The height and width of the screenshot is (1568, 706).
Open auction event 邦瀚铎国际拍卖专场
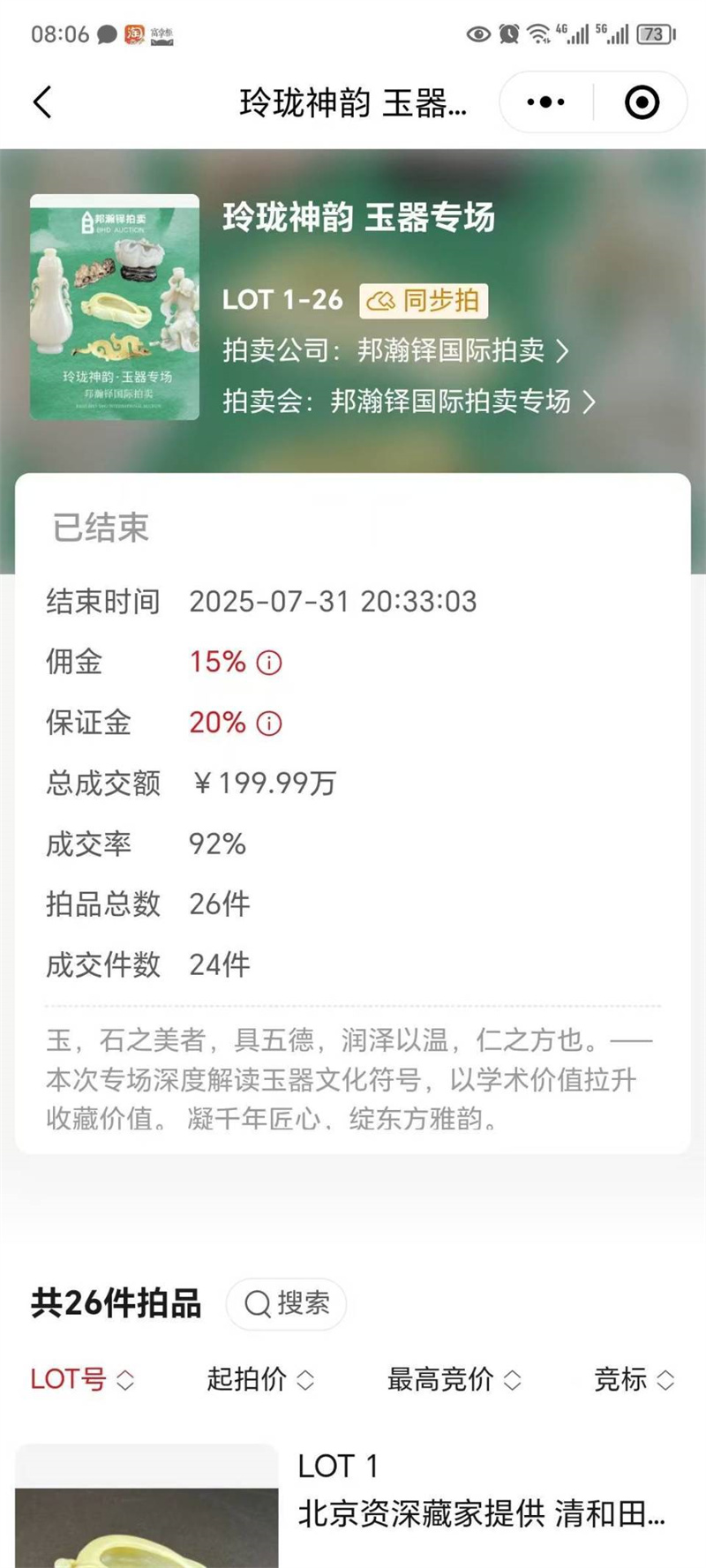pyautogui.click(x=409, y=401)
